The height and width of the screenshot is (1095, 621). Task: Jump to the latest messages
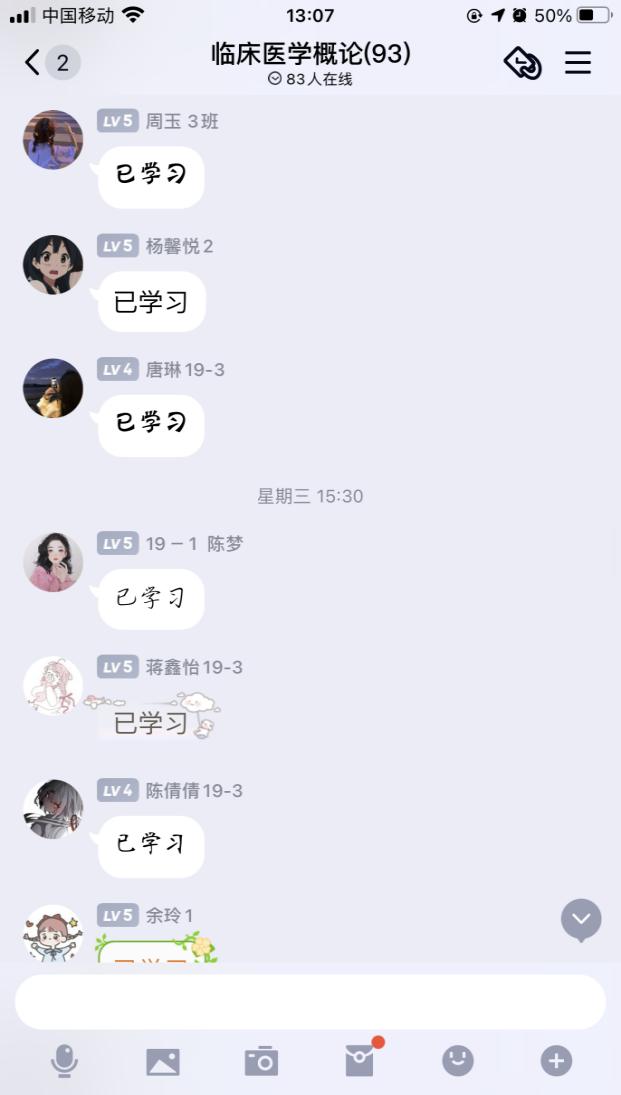click(x=581, y=918)
